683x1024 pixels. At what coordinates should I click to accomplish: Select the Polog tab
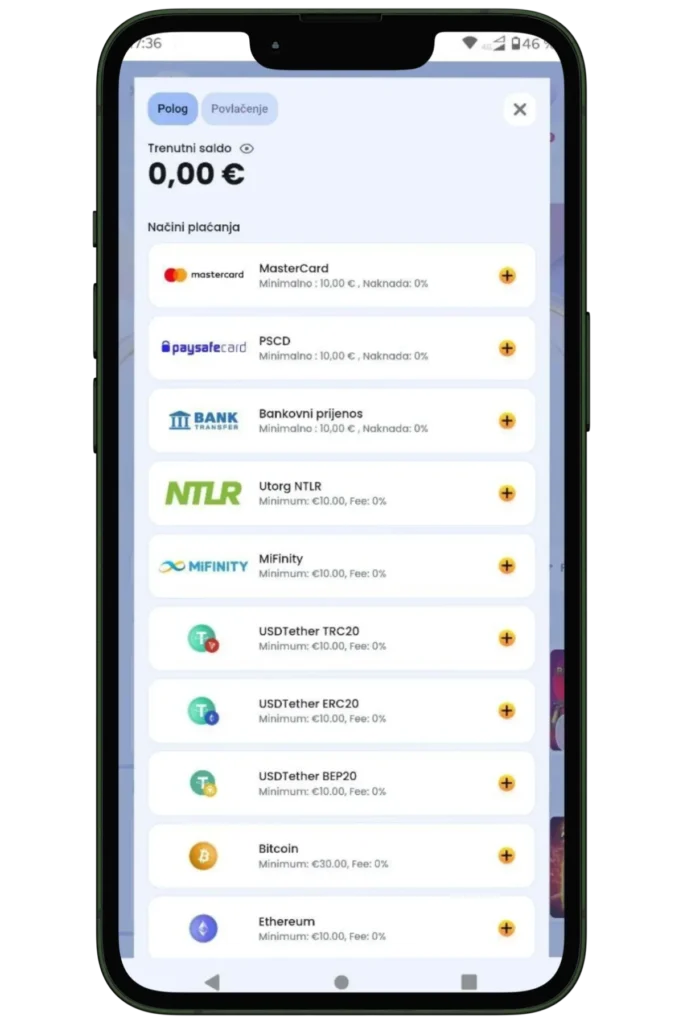point(172,109)
